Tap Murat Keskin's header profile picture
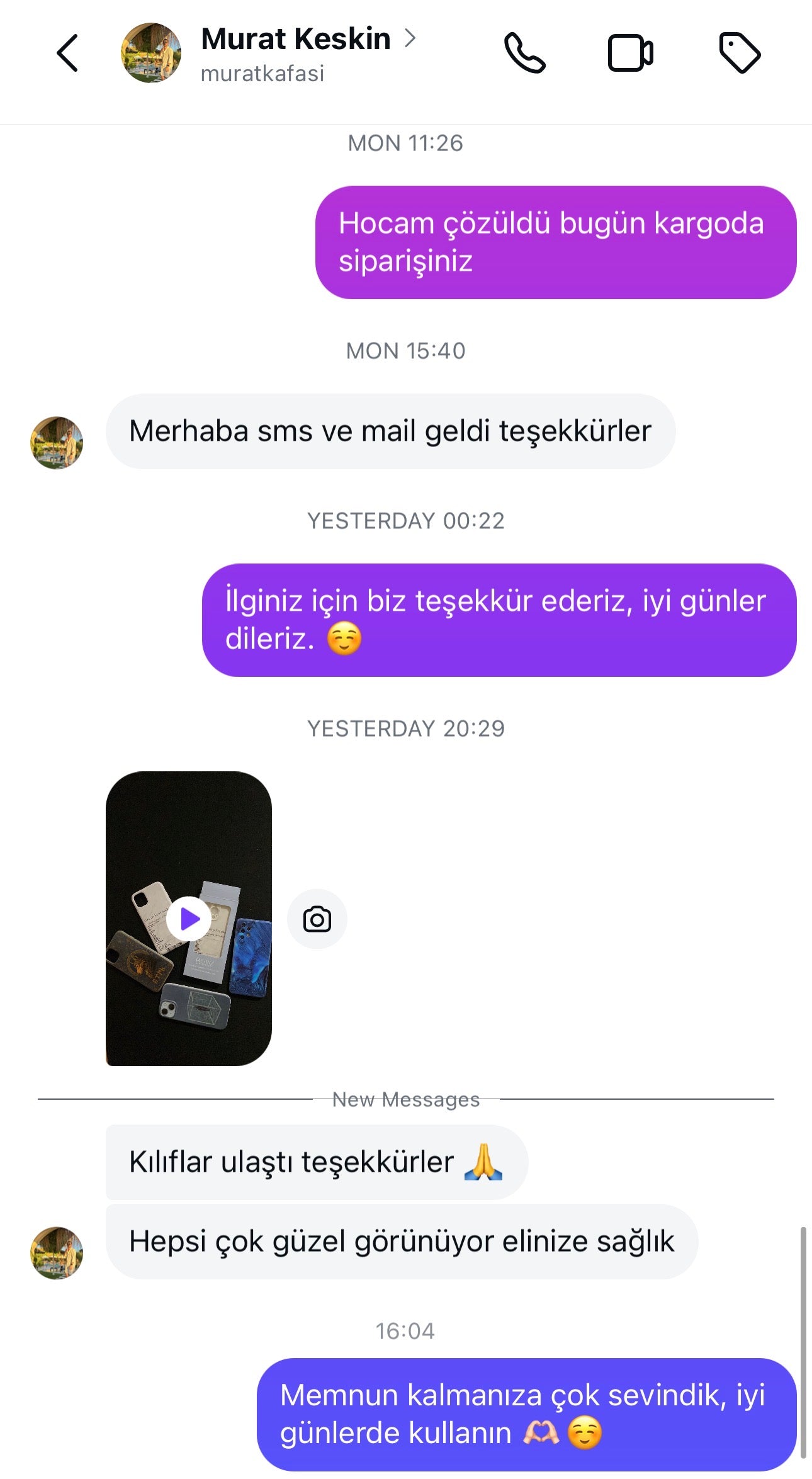This screenshot has height=1479, width=812. (x=151, y=53)
